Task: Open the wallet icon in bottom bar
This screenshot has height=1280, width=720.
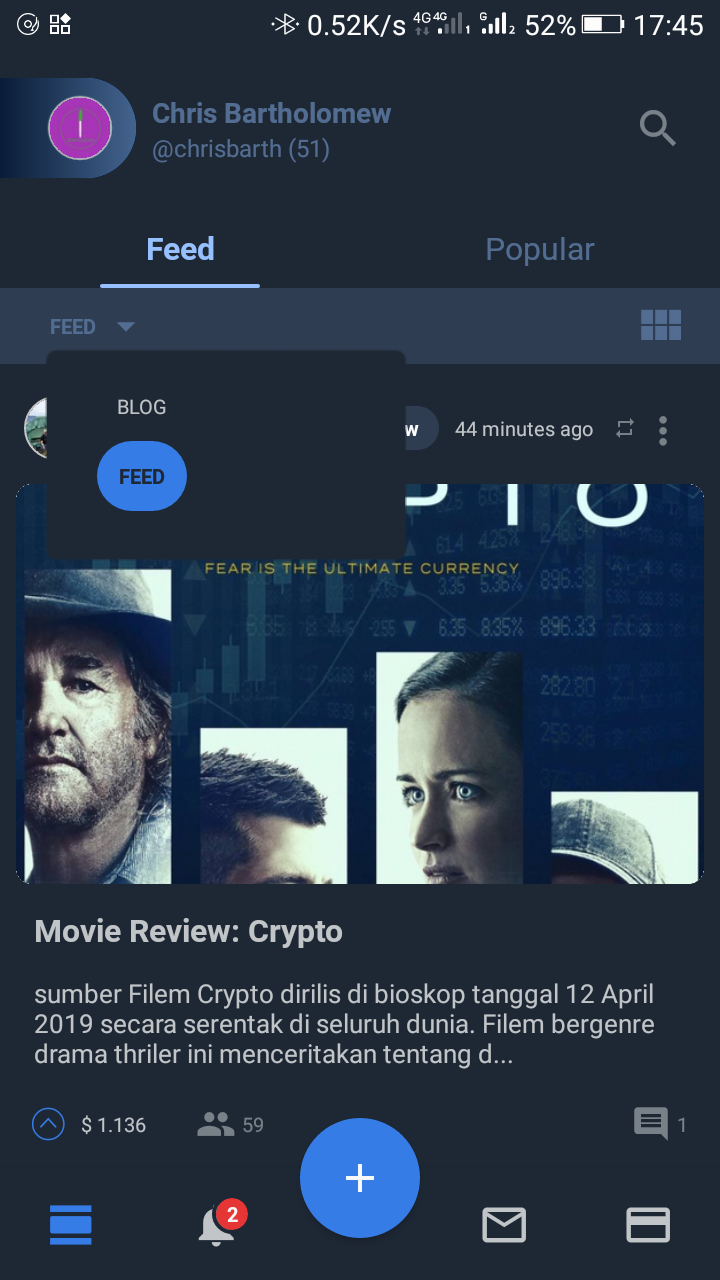Action: pos(648,1224)
